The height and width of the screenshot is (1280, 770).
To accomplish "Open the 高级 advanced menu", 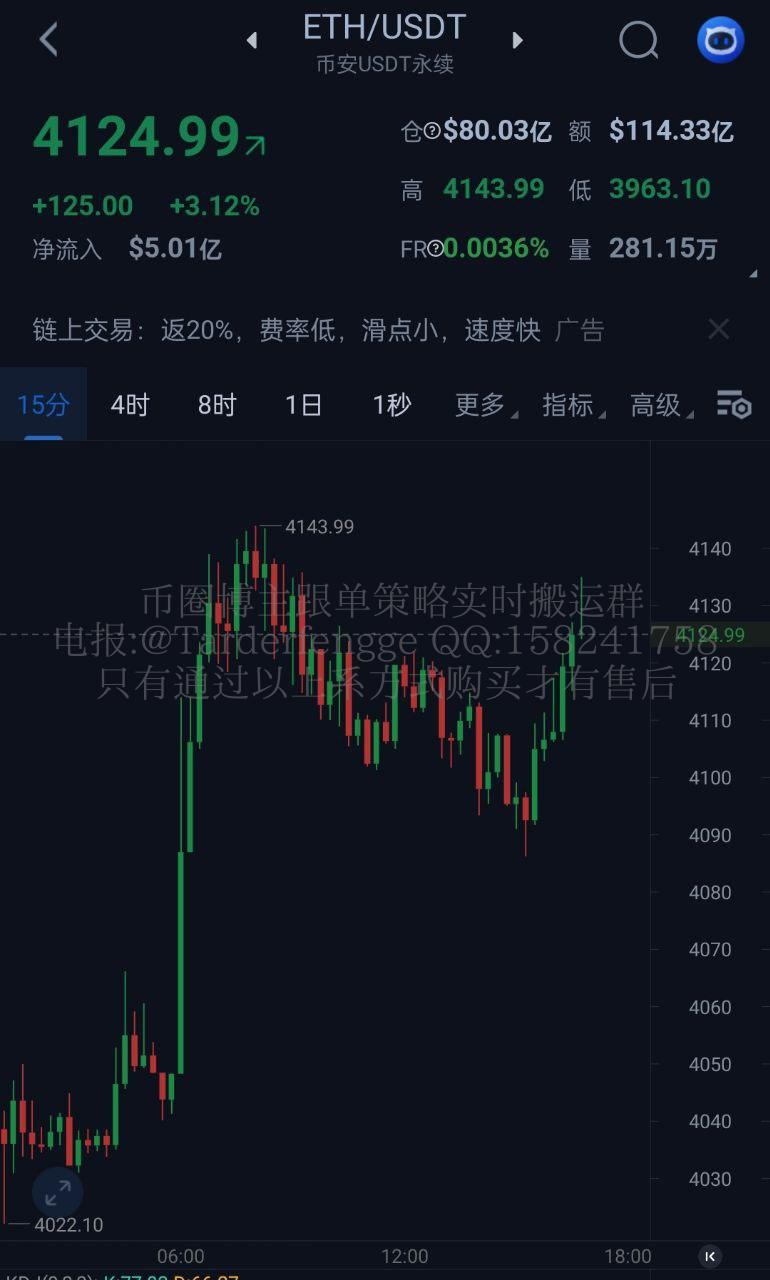I will tap(659, 405).
